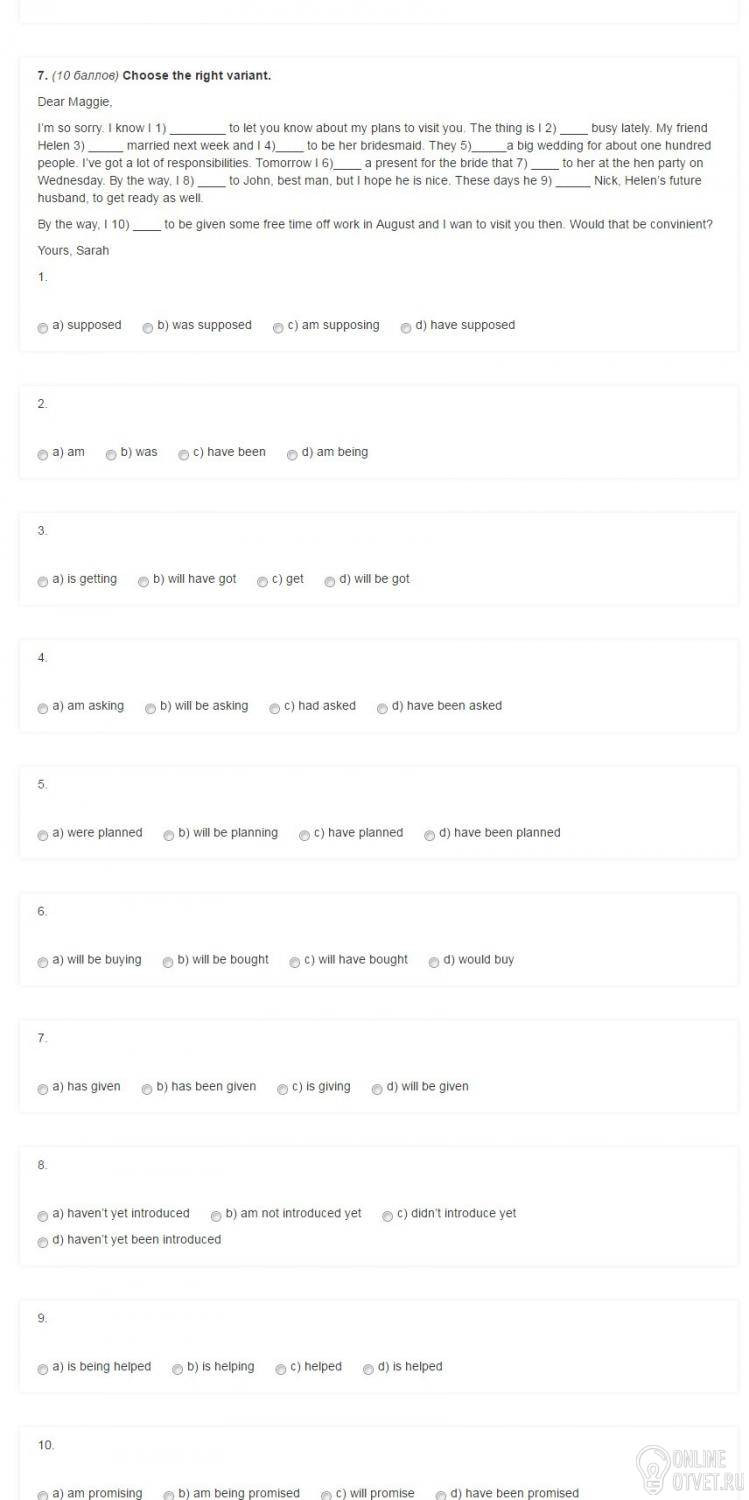Pick the 'd) am being' option
Image resolution: width=749 pixels, height=1500 pixels.
click(x=292, y=455)
